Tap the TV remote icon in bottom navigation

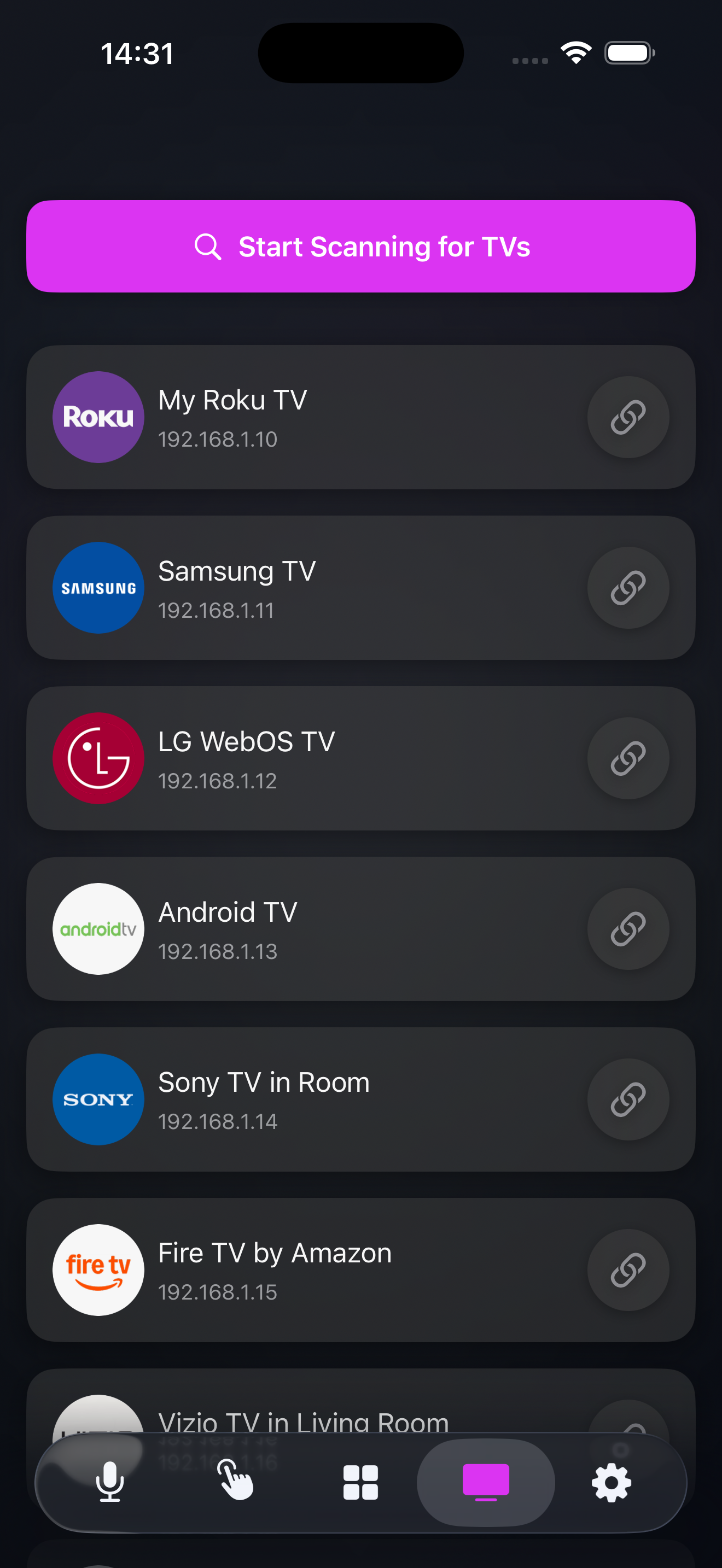tap(486, 1483)
